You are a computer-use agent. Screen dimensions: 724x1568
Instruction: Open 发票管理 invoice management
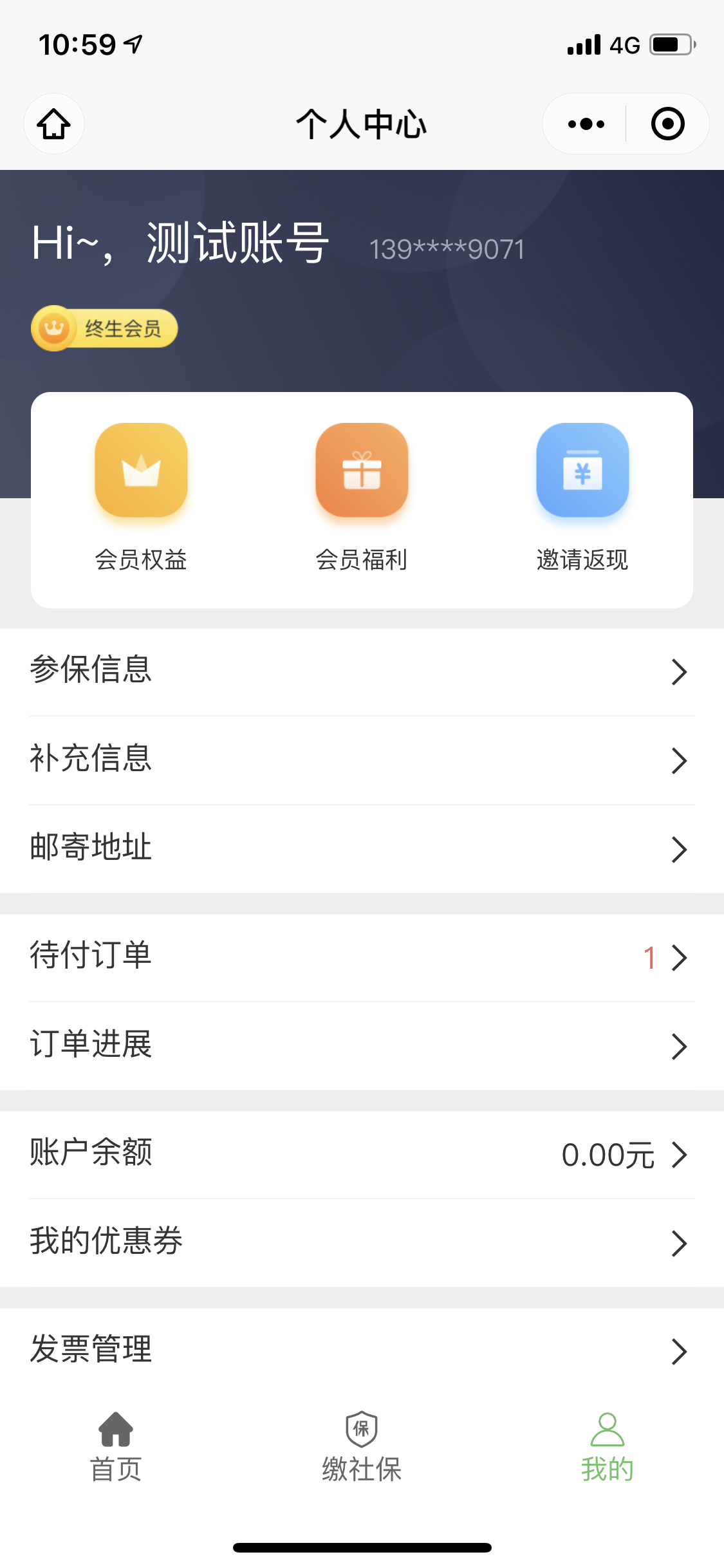pyautogui.click(x=362, y=1350)
